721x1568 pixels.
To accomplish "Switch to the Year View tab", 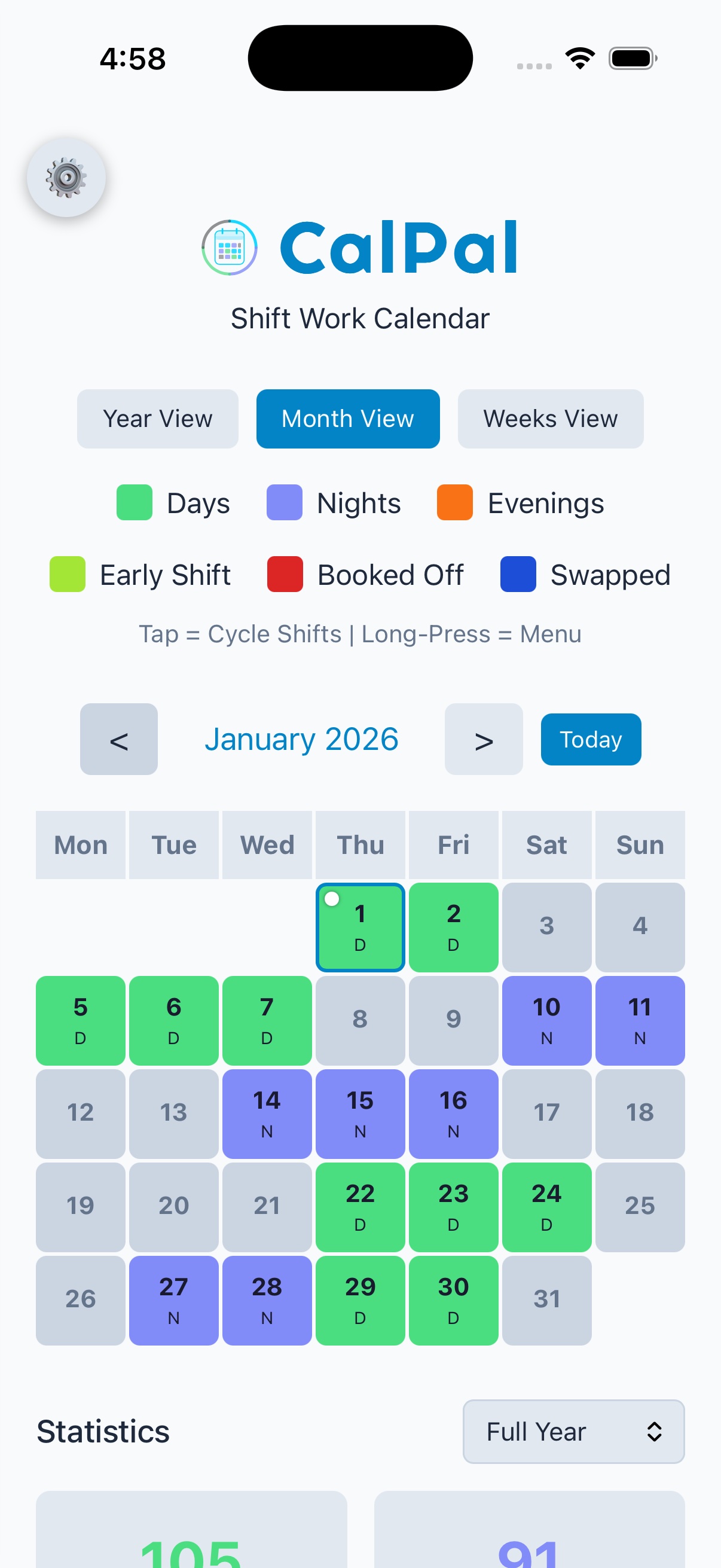I will pyautogui.click(x=158, y=418).
